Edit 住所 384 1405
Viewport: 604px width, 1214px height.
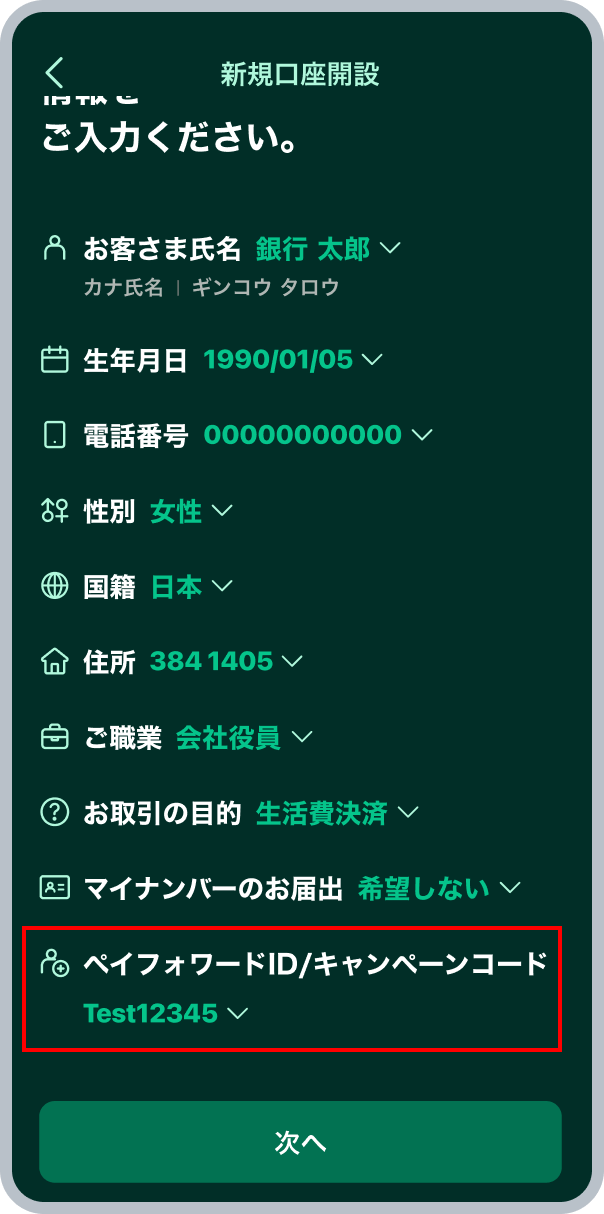[225, 661]
